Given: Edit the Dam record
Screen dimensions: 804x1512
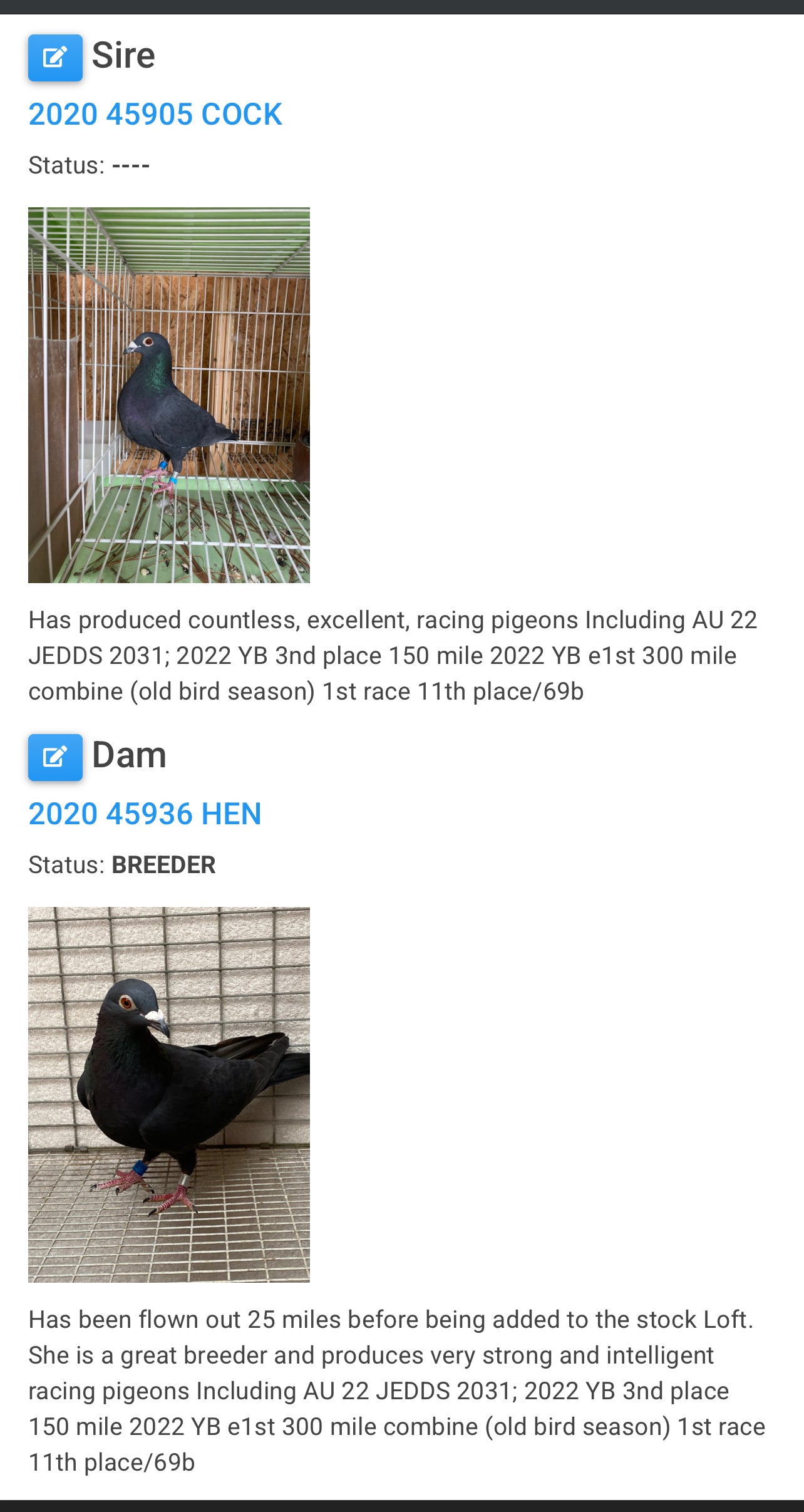Looking at the screenshot, I should (x=55, y=757).
